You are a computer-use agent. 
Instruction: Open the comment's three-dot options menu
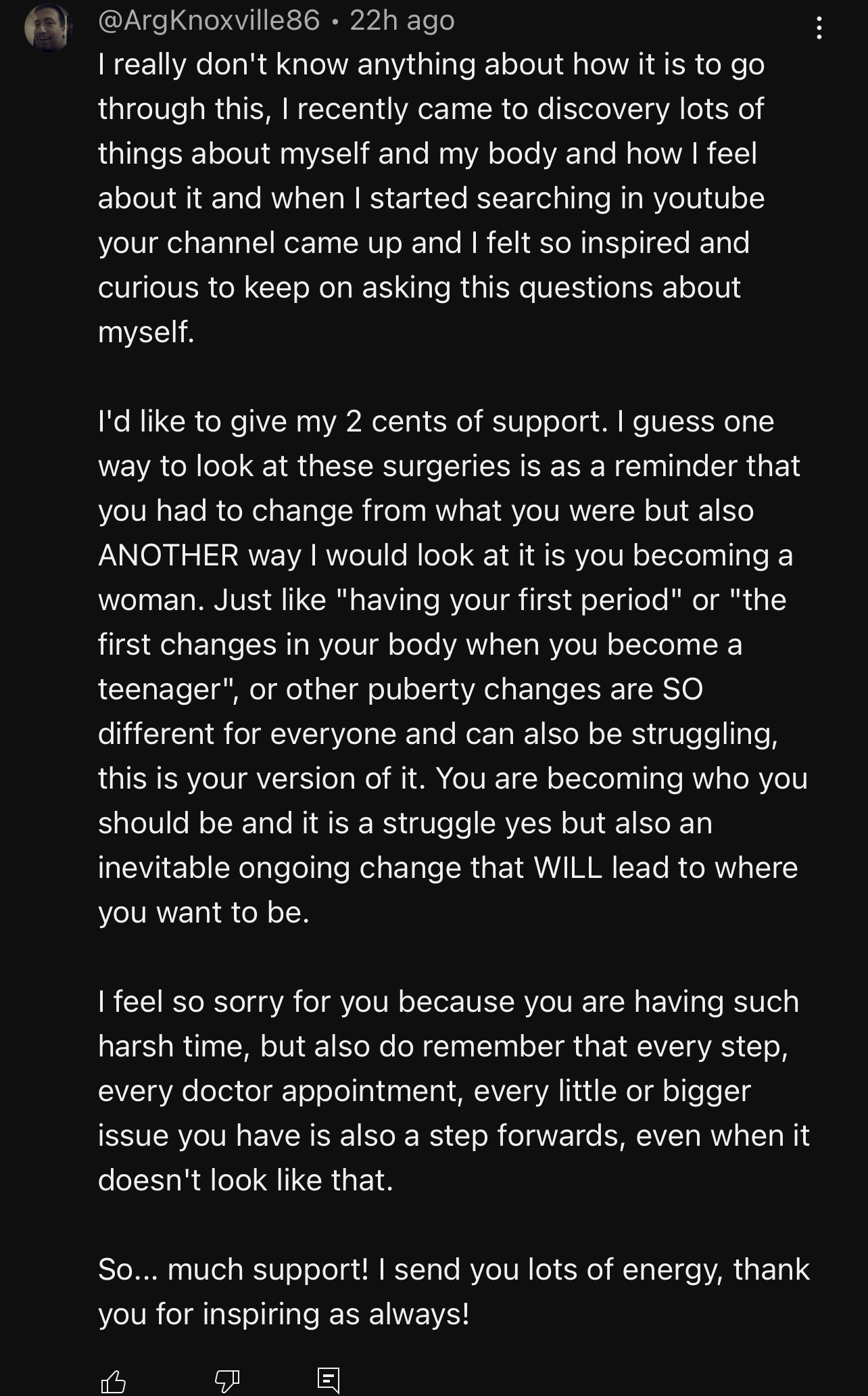(x=819, y=28)
